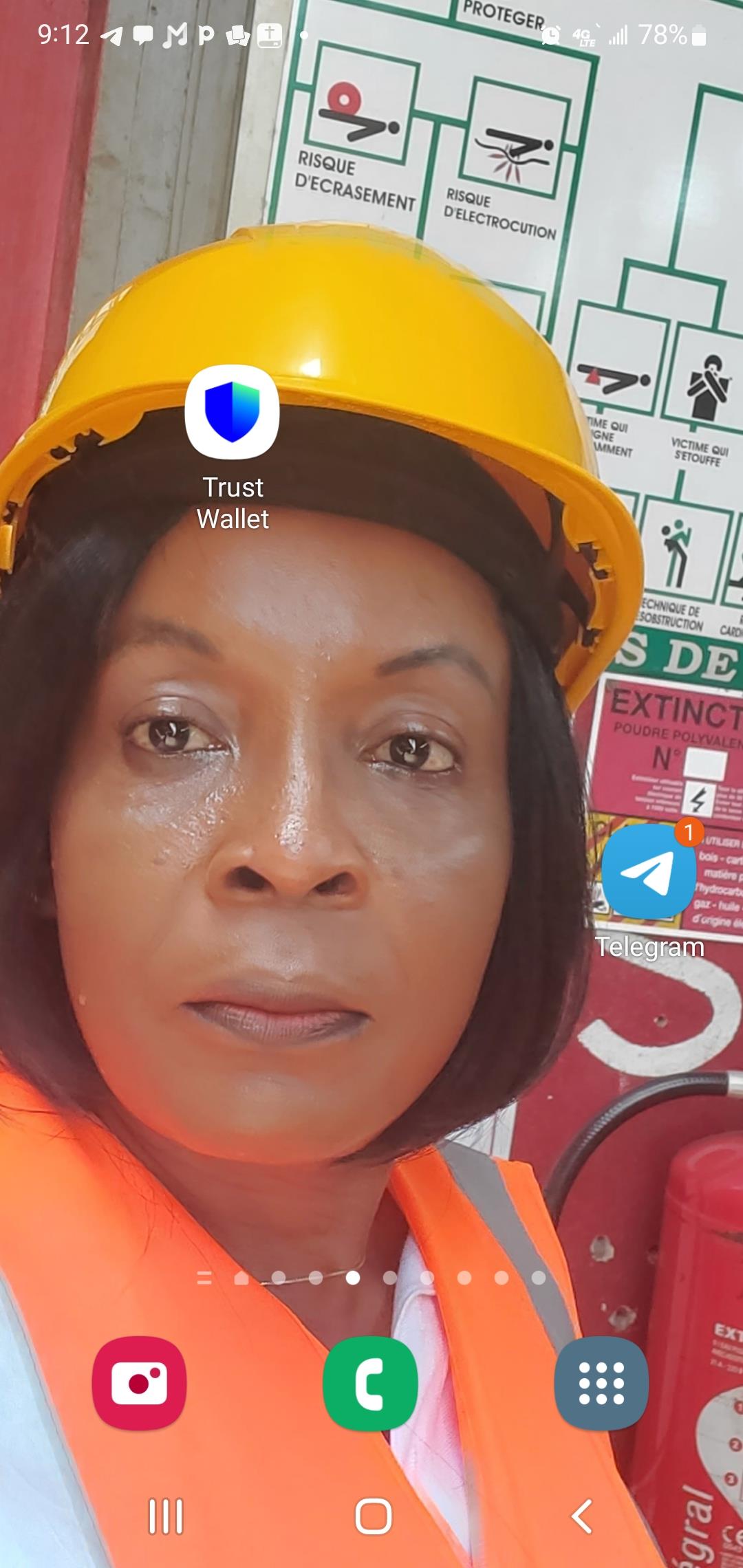743x1568 pixels.
Task: Go to the home screen via home button
Action: click(x=373, y=1516)
